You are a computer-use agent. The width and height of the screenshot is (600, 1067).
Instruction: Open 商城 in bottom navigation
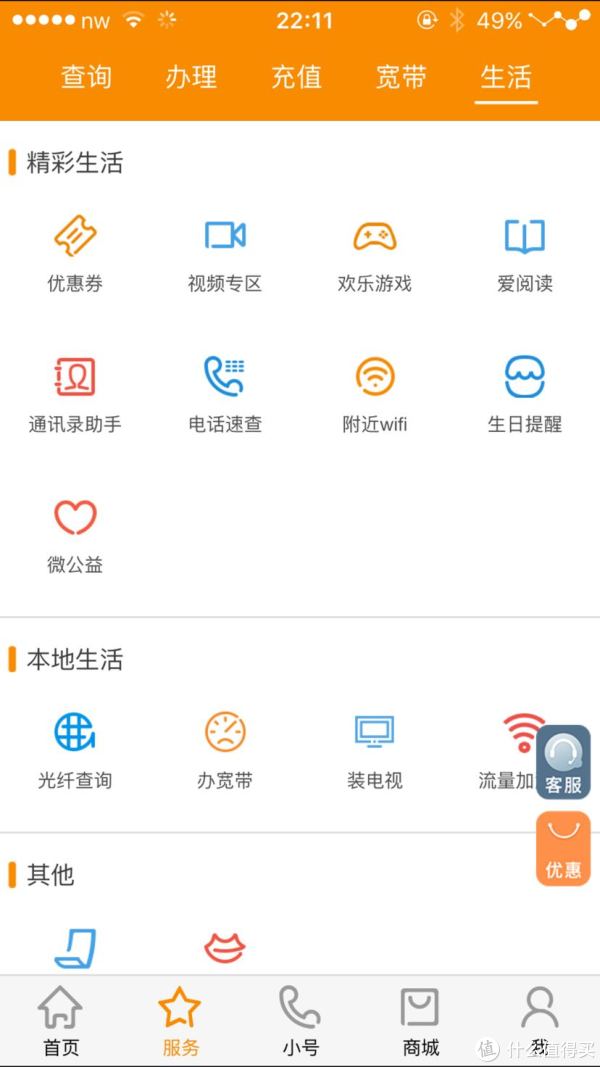[420, 1021]
